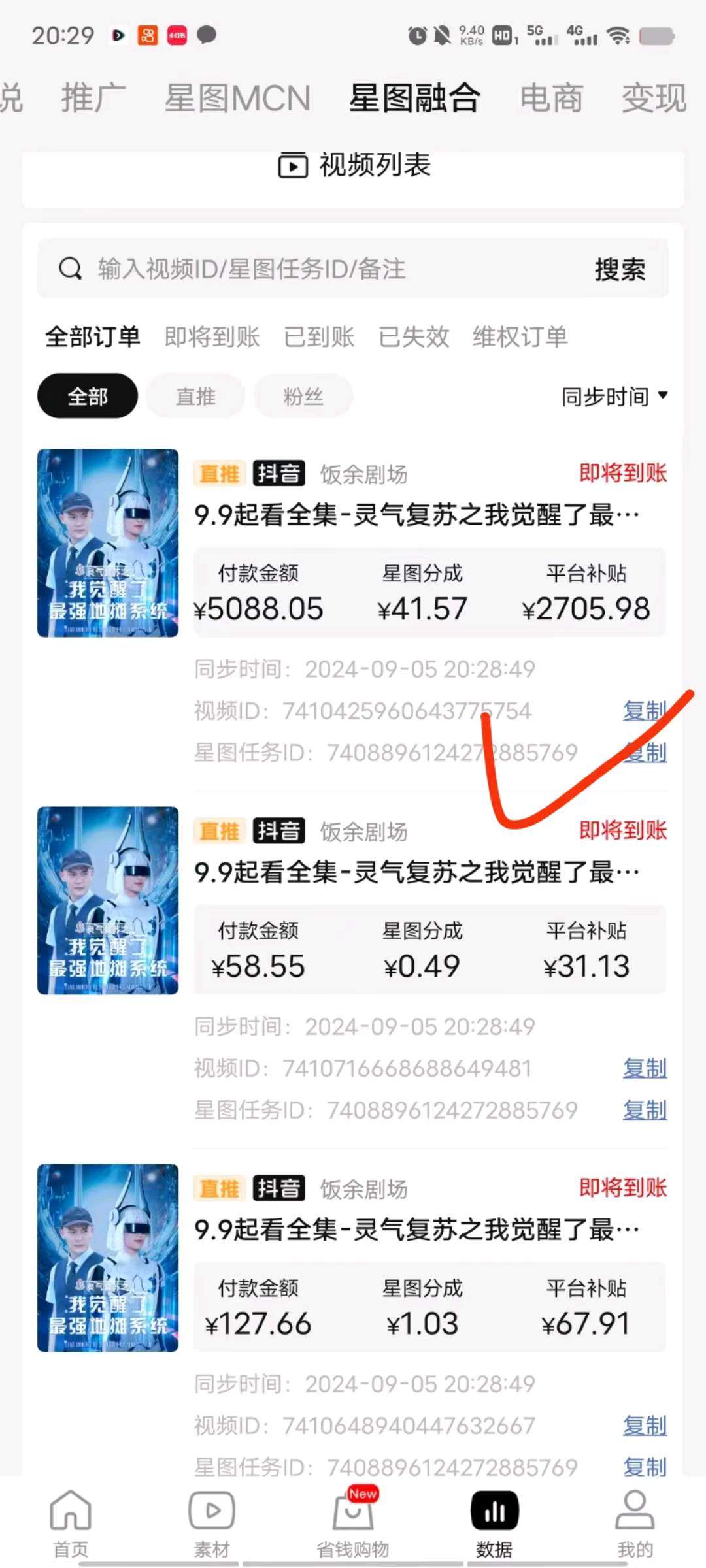706x1568 pixels.
Task: Expand the 同步时间 sort dropdown
Action: [614, 396]
